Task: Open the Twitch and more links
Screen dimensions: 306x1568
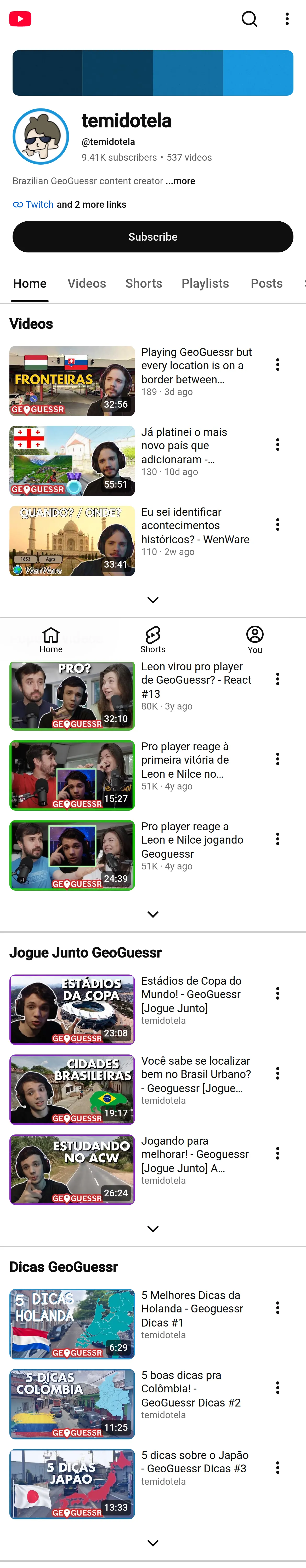Action: (70, 205)
